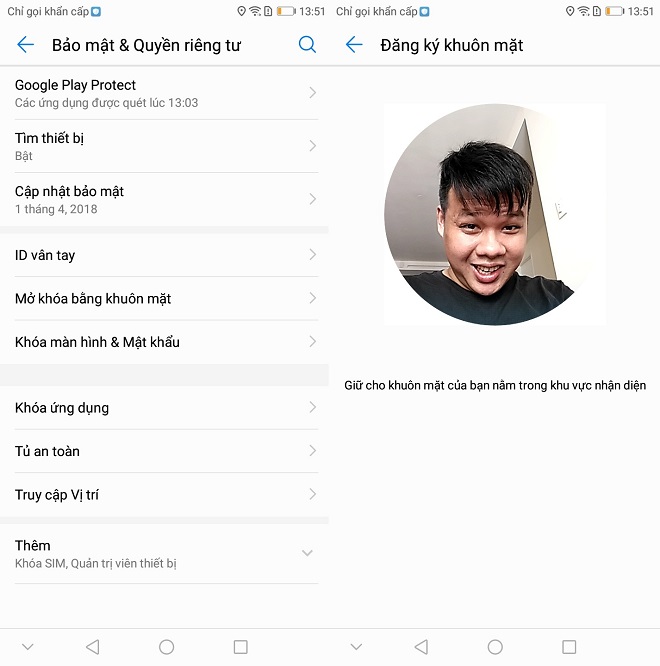
Task: Go back from Bảo mật & Quyền riêng tư
Action: [x=26, y=45]
